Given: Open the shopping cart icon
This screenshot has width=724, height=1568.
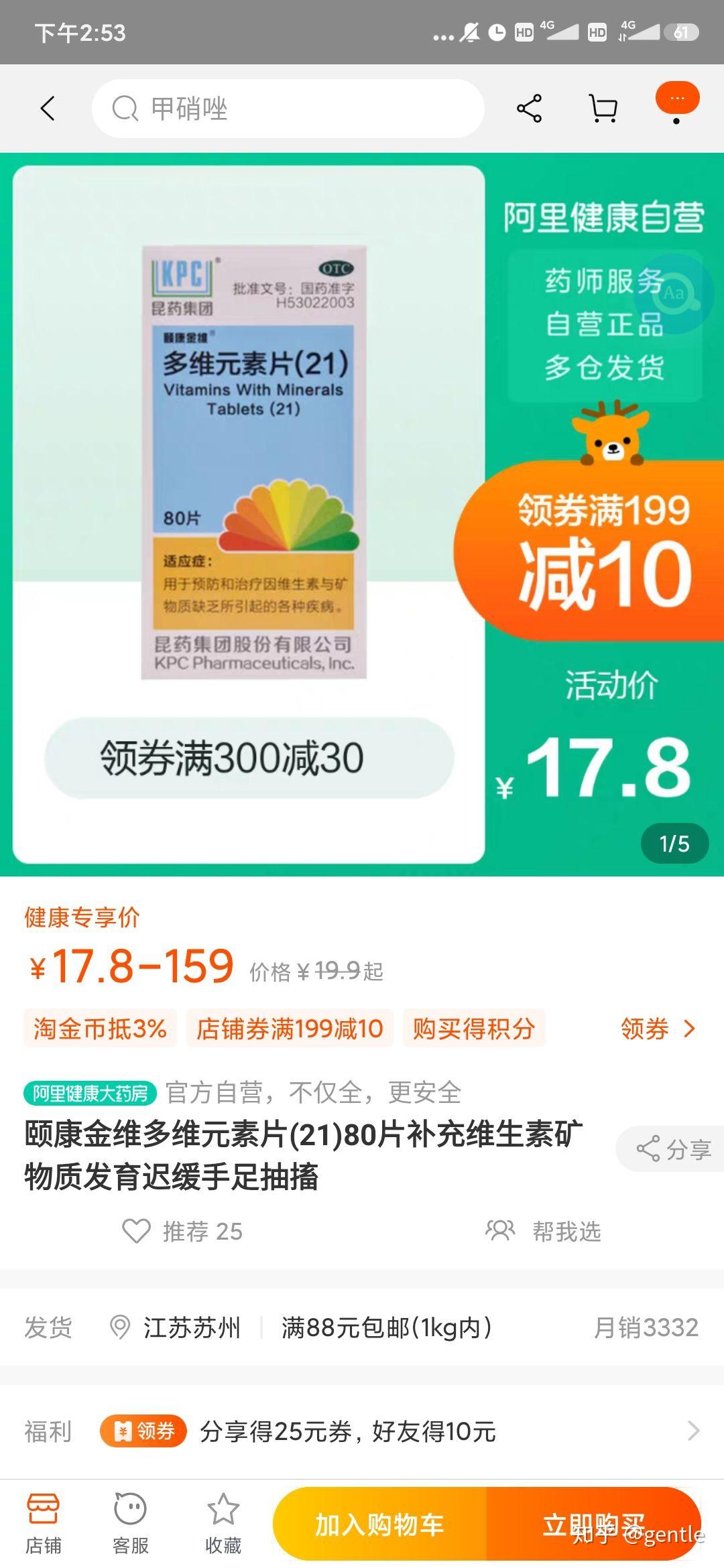Looking at the screenshot, I should tap(603, 109).
